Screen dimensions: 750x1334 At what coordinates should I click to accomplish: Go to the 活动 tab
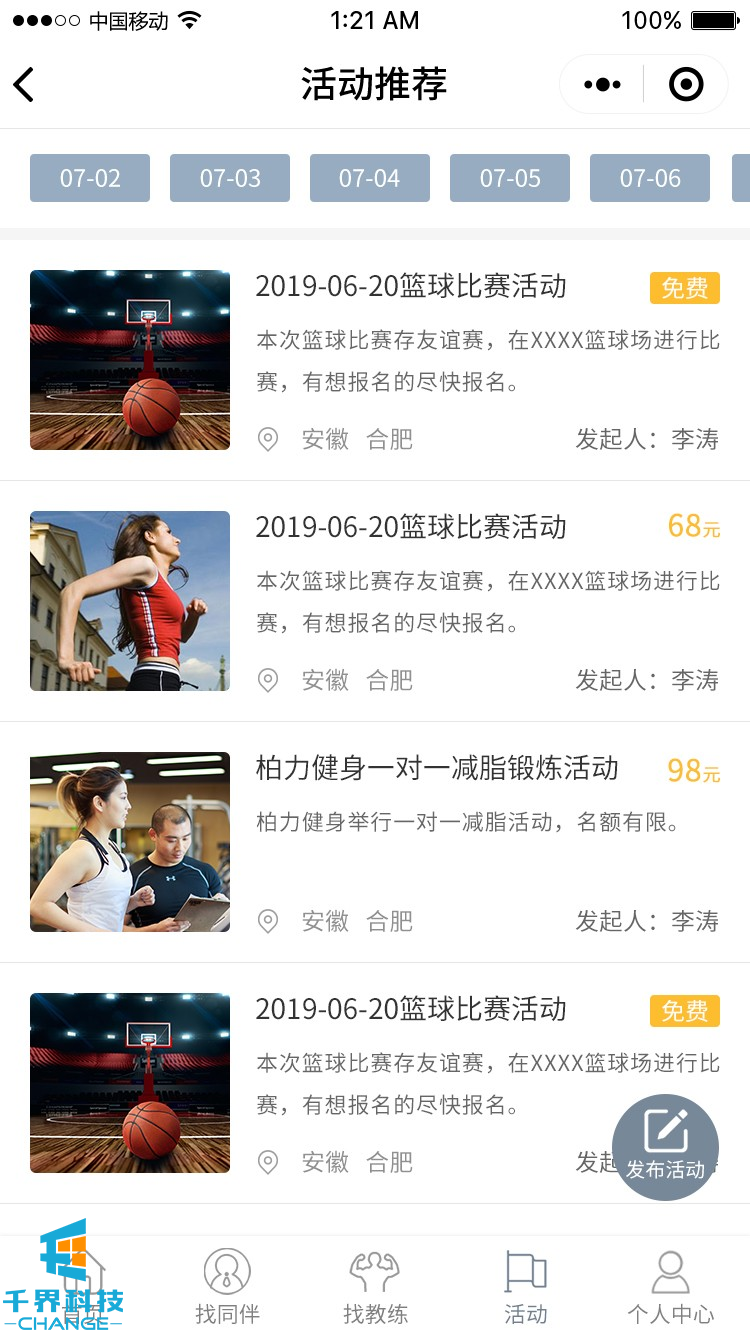tap(525, 1285)
